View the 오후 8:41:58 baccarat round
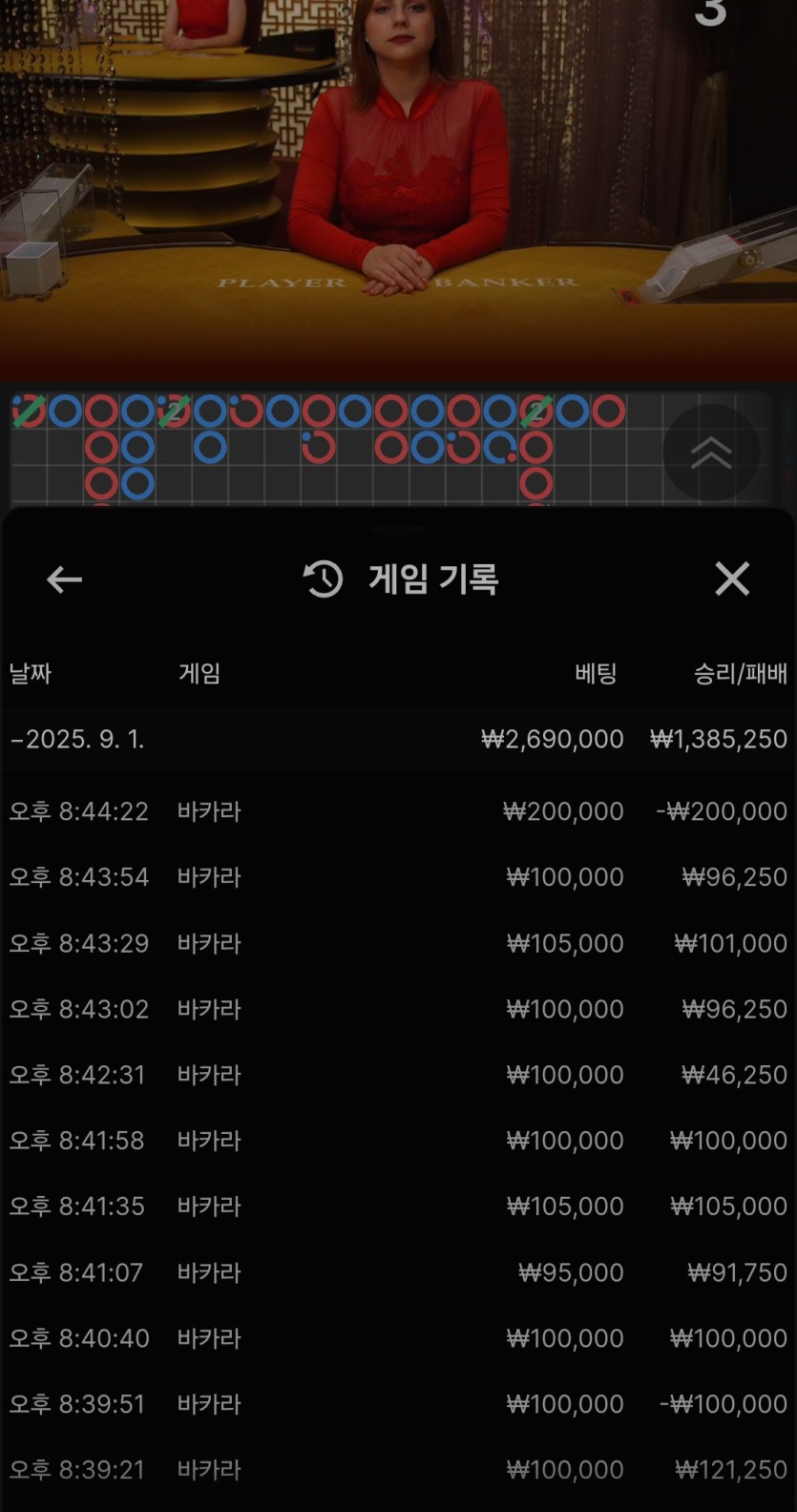 [x=398, y=1141]
